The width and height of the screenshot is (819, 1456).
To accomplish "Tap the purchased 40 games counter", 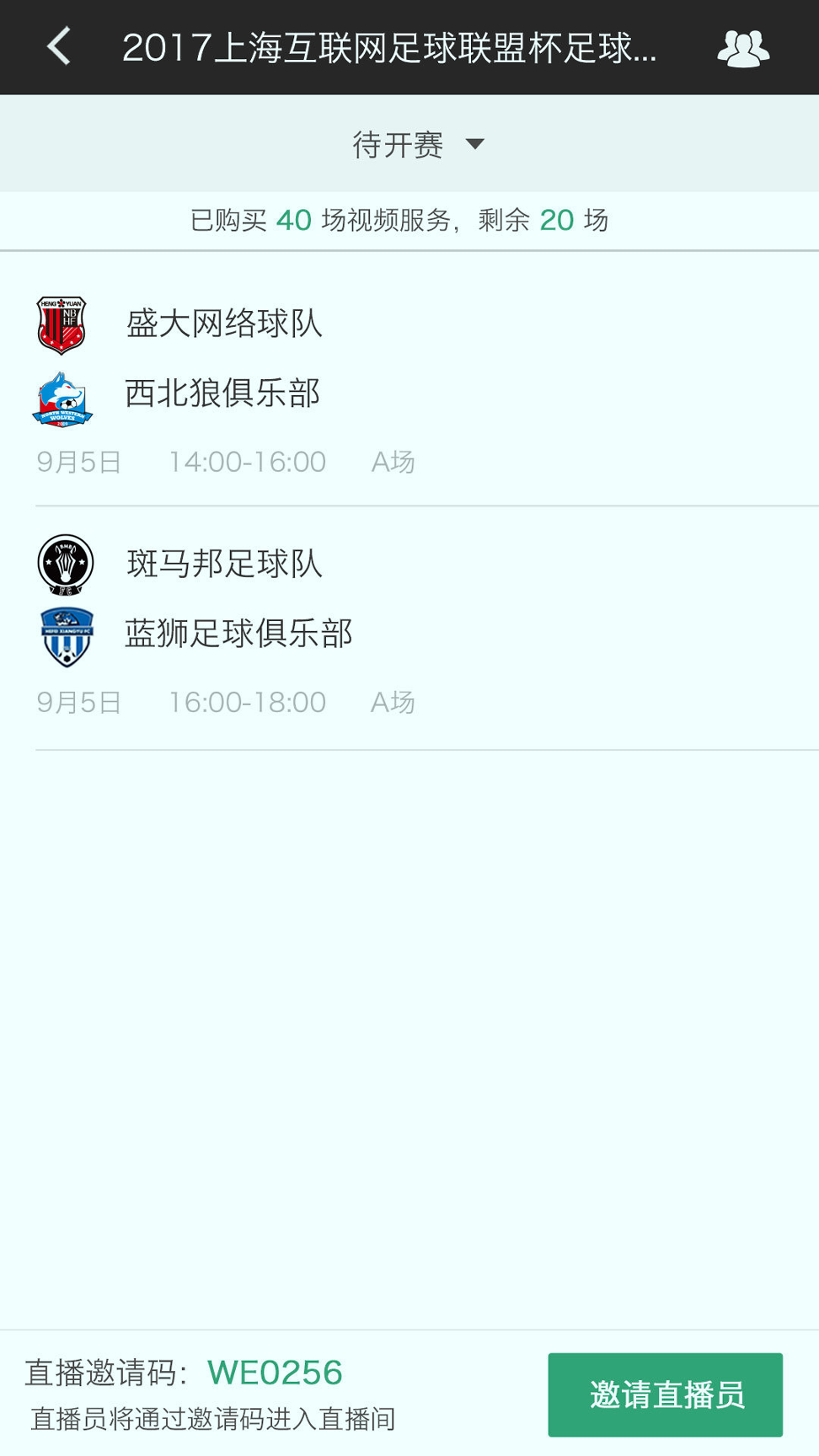I will 294,220.
